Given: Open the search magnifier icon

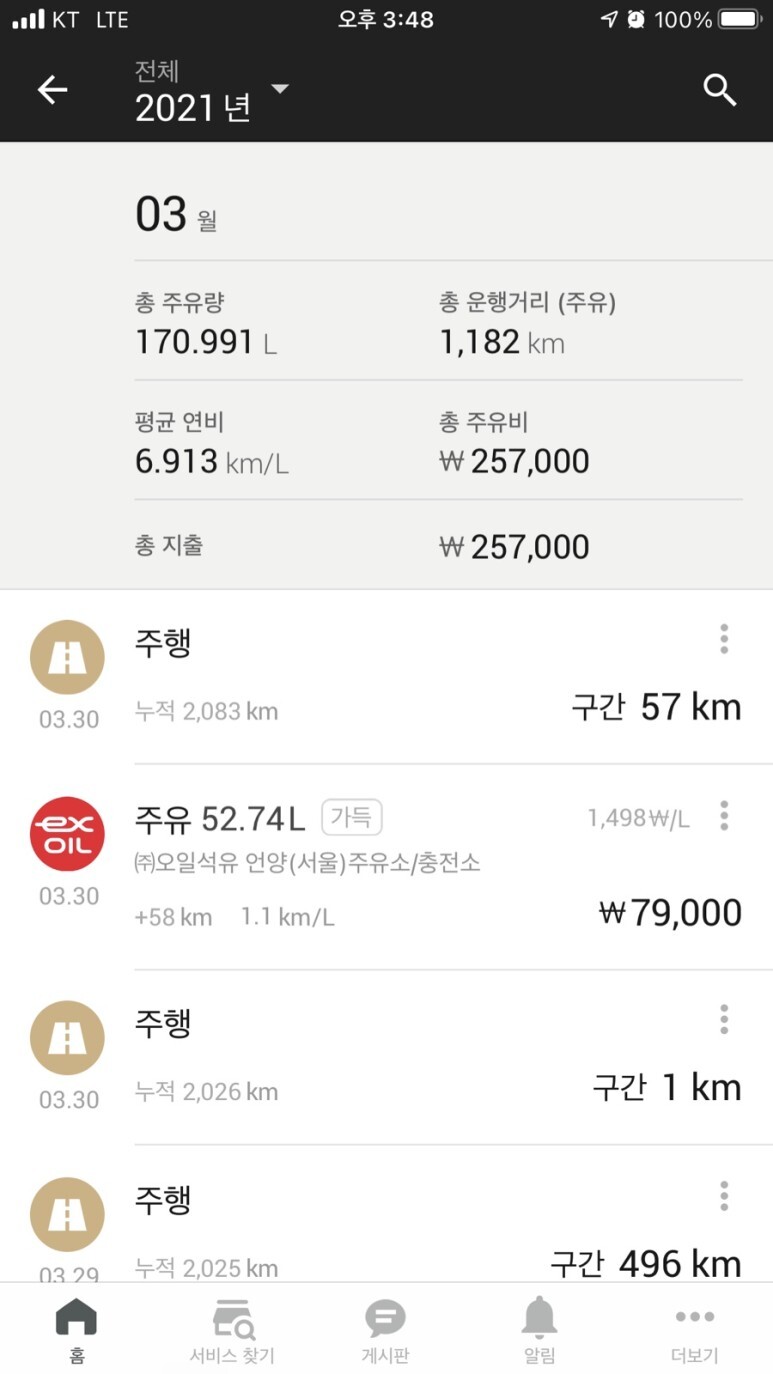Looking at the screenshot, I should tap(719, 90).
